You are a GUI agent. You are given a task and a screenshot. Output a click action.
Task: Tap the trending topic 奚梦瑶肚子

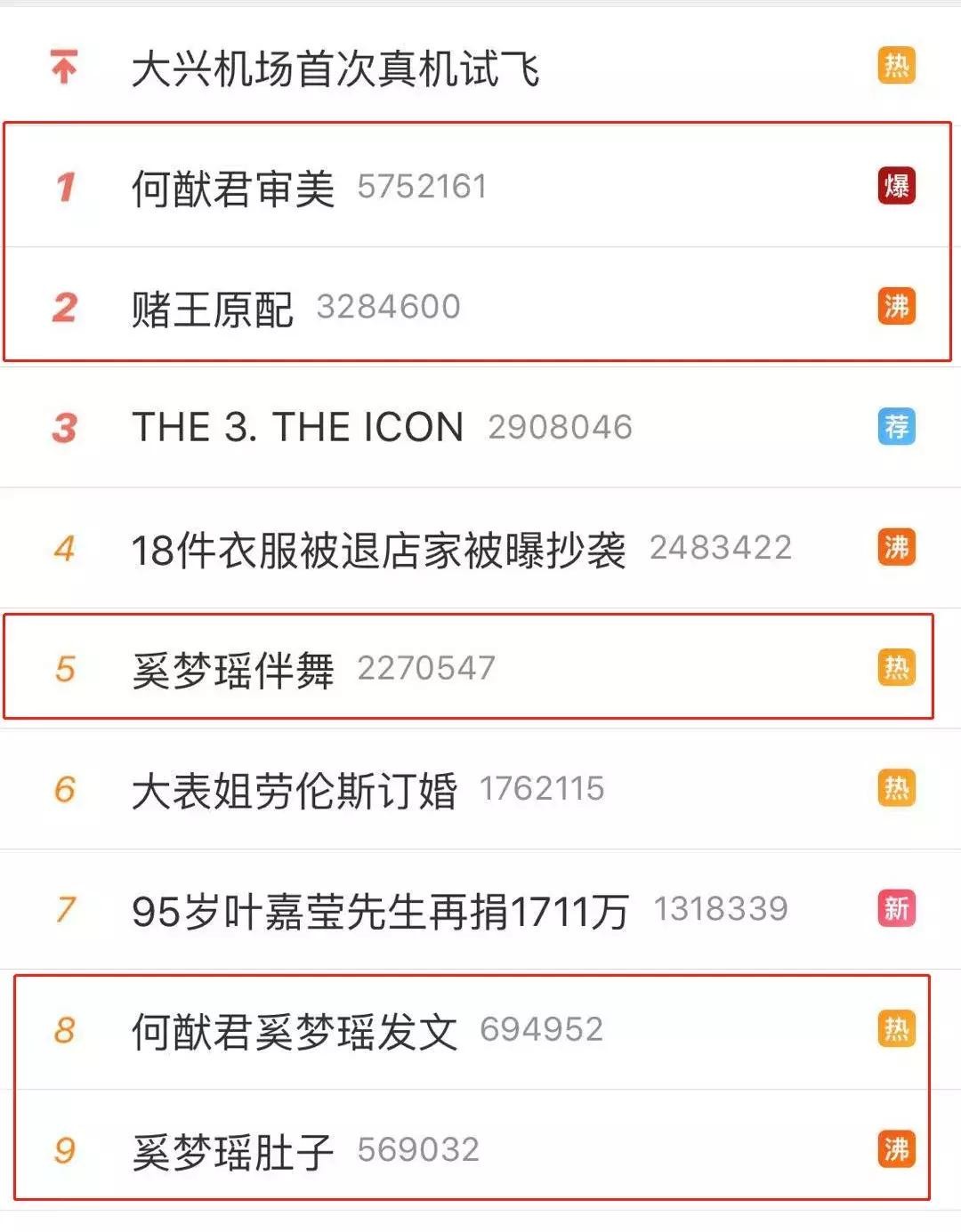tap(233, 1151)
